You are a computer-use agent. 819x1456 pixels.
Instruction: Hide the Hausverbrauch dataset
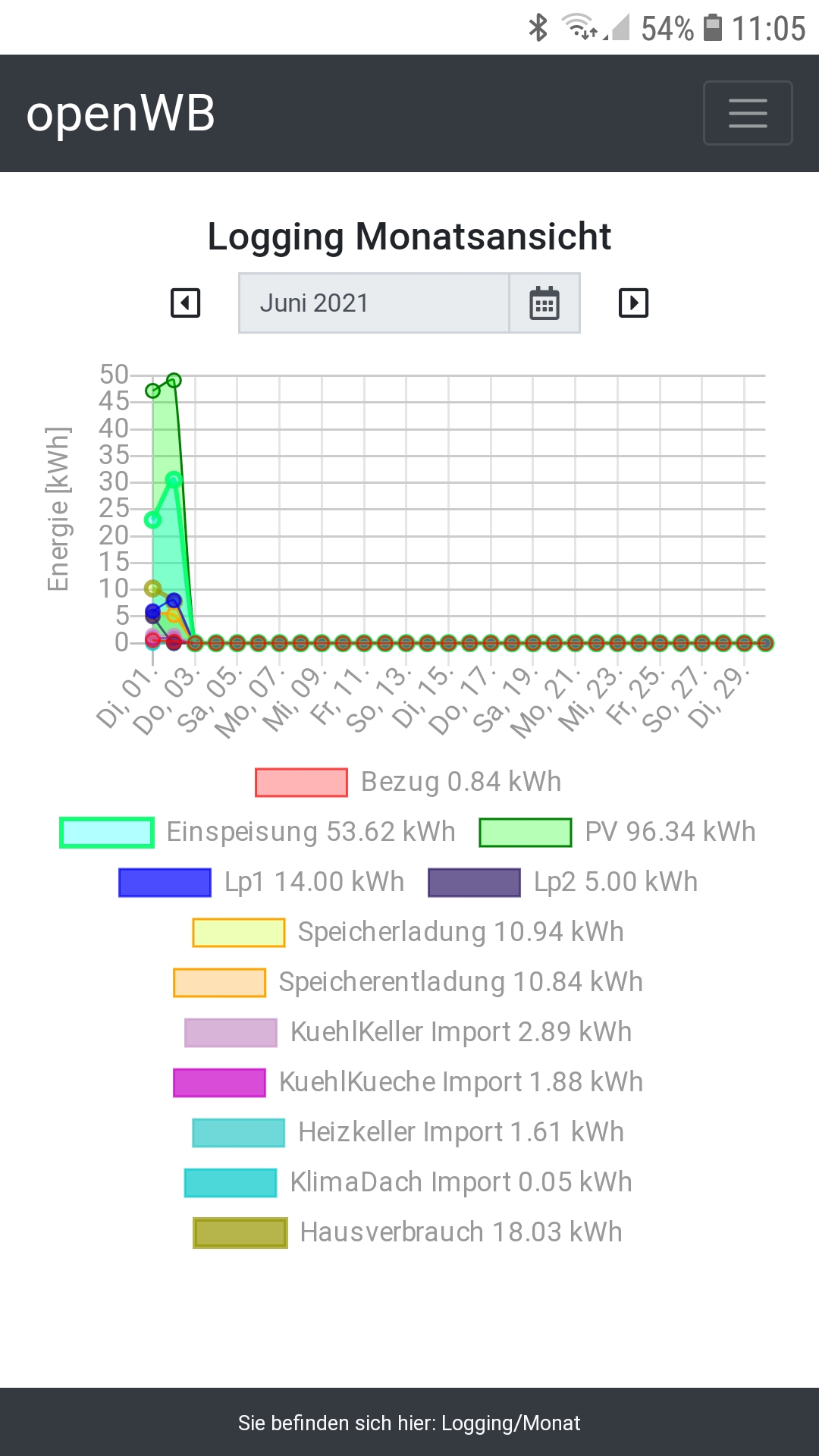pos(409,1232)
